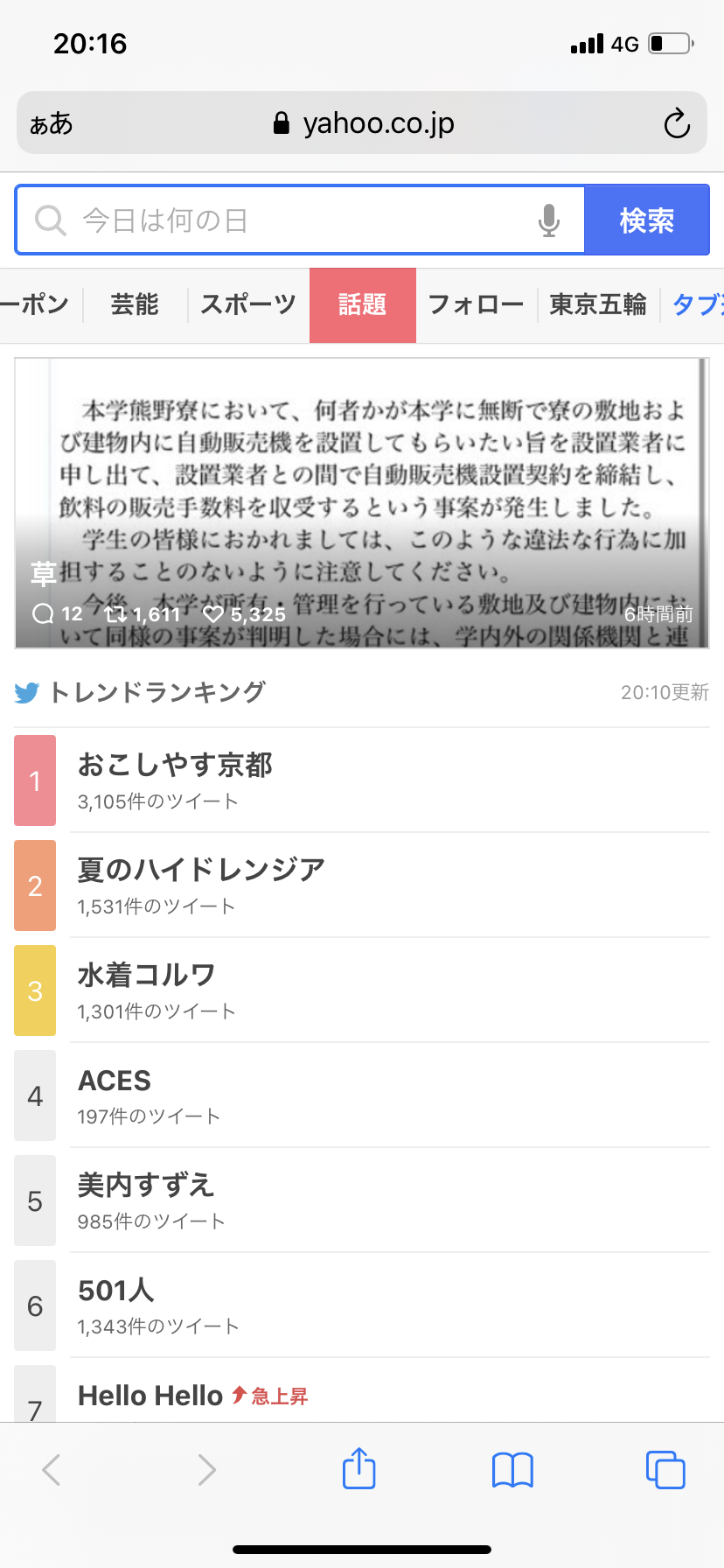Start voice search with the microphone
Viewport: 724px width, 1568px height.
coord(549,220)
